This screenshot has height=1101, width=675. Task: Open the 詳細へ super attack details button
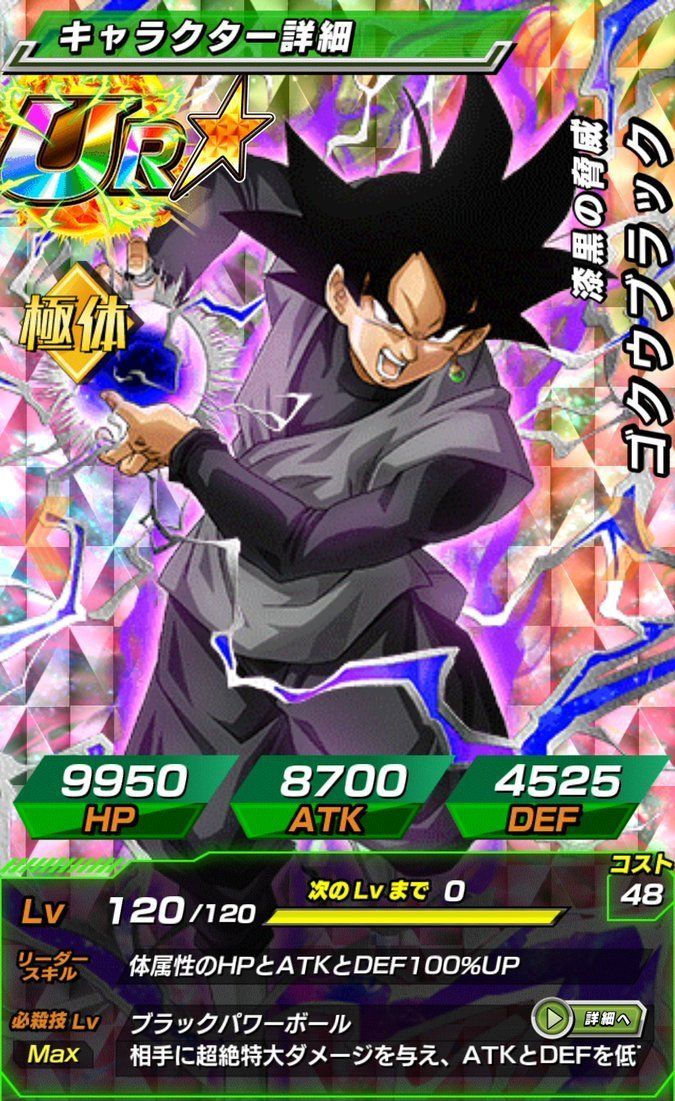[588, 1019]
